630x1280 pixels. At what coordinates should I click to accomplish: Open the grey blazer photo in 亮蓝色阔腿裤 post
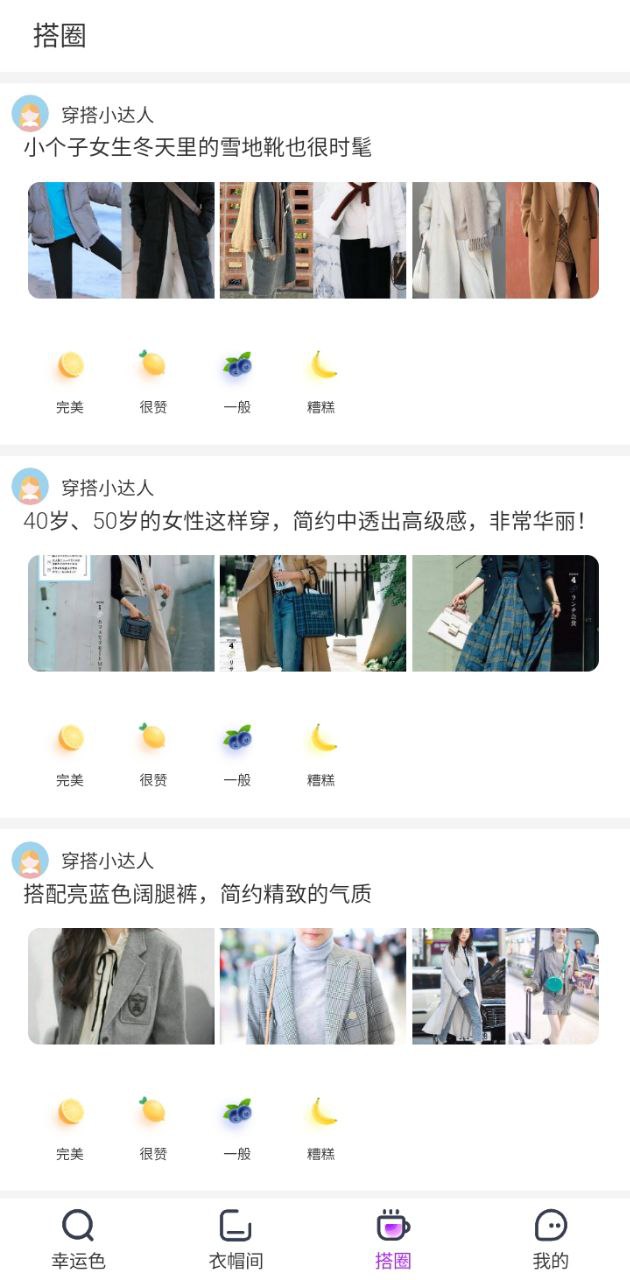coord(121,986)
